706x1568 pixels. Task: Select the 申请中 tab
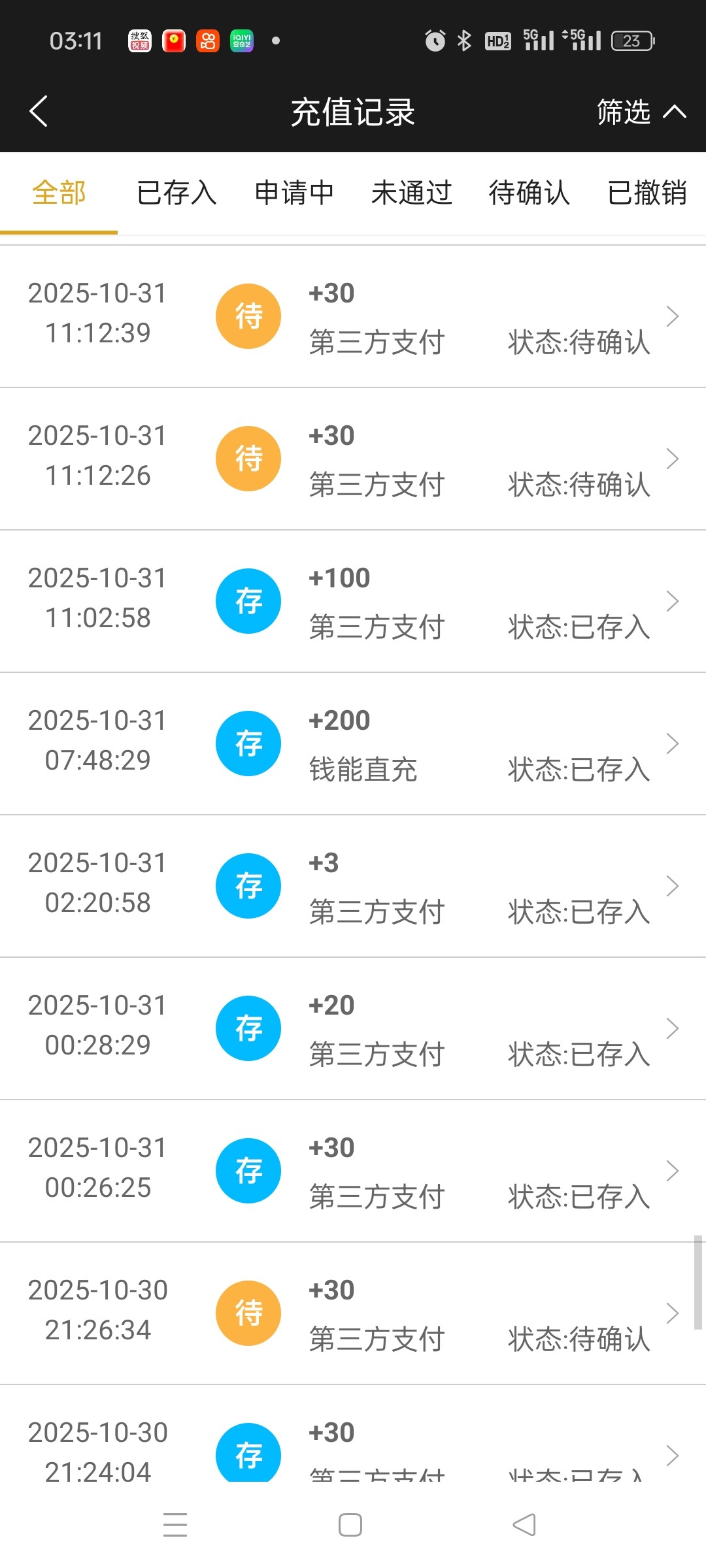point(294,193)
